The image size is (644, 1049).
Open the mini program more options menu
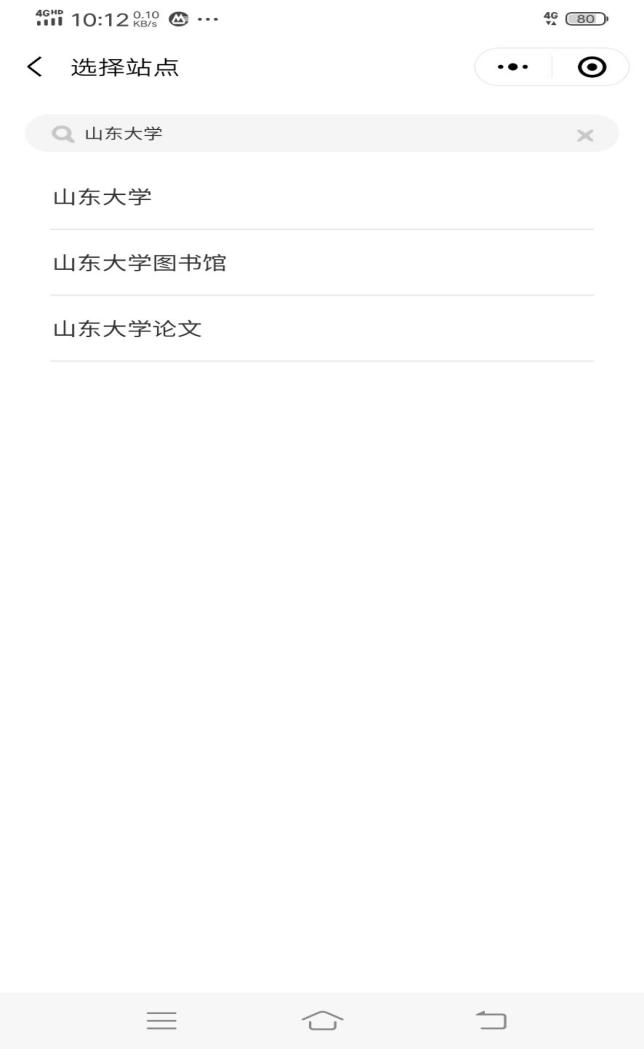pos(513,68)
